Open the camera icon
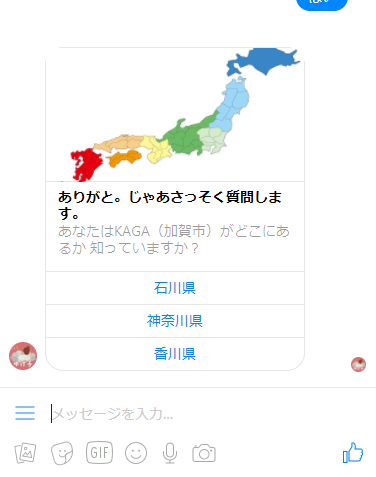The height and width of the screenshot is (477, 376). coord(204,453)
